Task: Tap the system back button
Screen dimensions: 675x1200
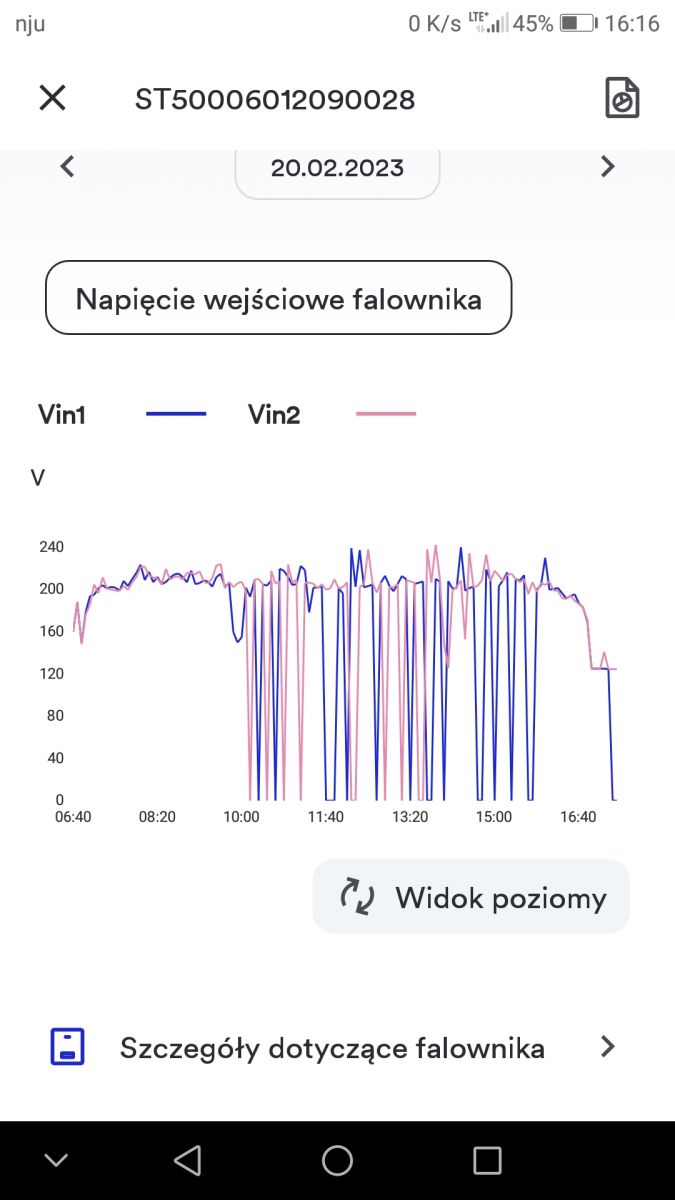Action: coord(187,1160)
